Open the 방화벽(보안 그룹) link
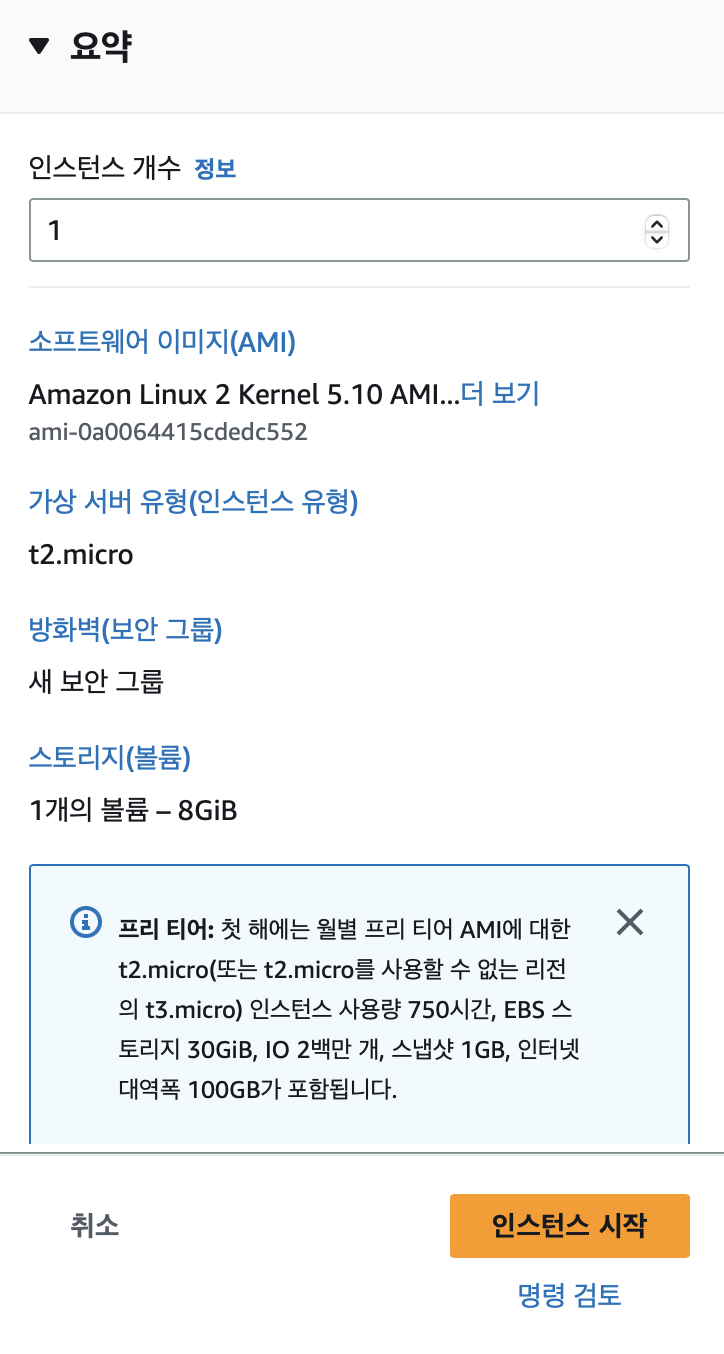This screenshot has height=1354, width=724. point(125,630)
